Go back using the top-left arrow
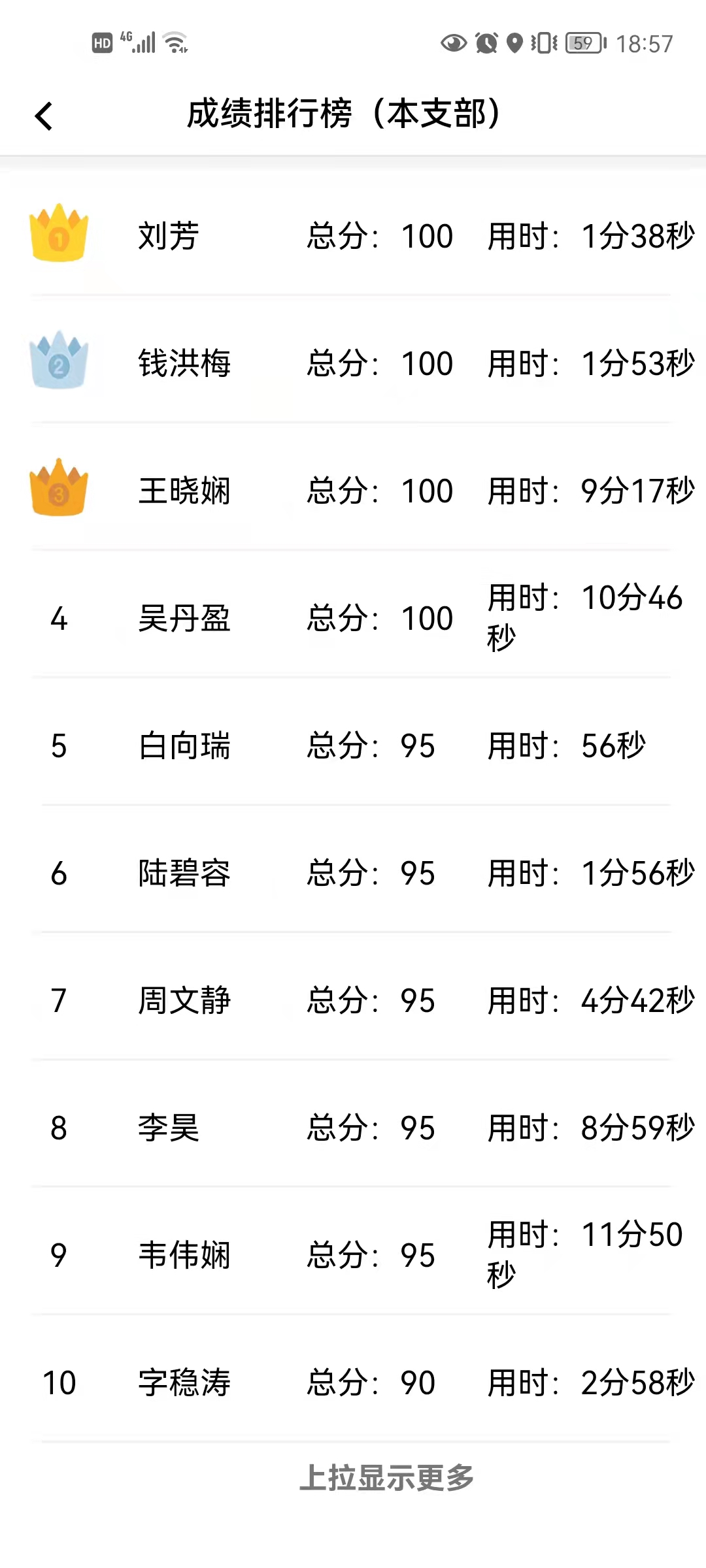Viewport: 706px width, 1568px height. click(x=43, y=116)
